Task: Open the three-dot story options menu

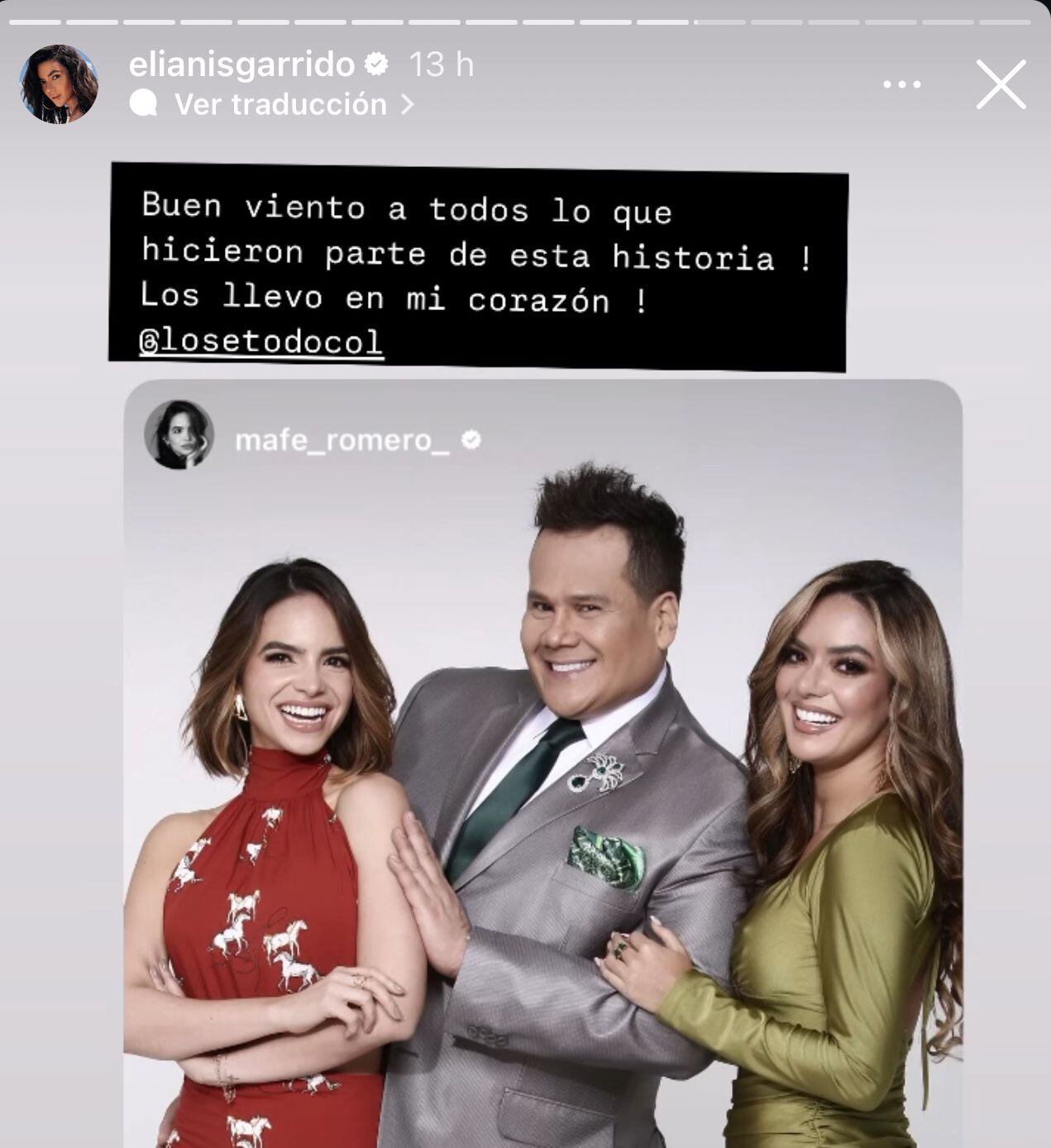Action: [901, 84]
